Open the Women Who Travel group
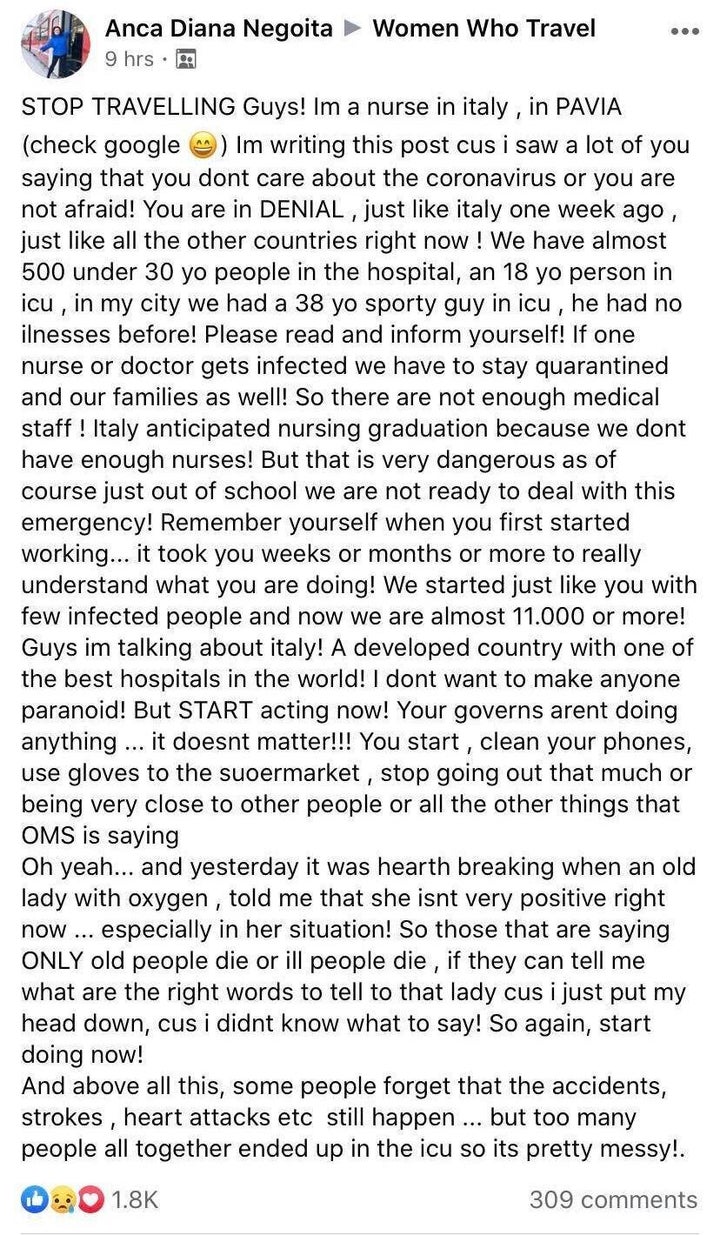This screenshot has width=720, height=1235. point(484,28)
